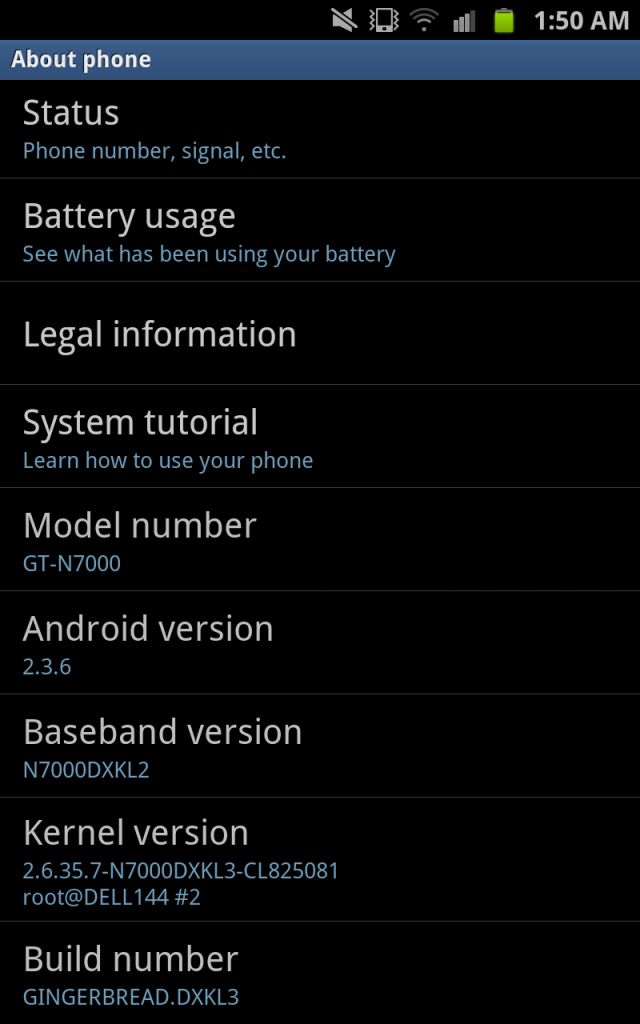Screen dimensions: 640x1024
Task: View Battery usage details
Action: pos(320,232)
